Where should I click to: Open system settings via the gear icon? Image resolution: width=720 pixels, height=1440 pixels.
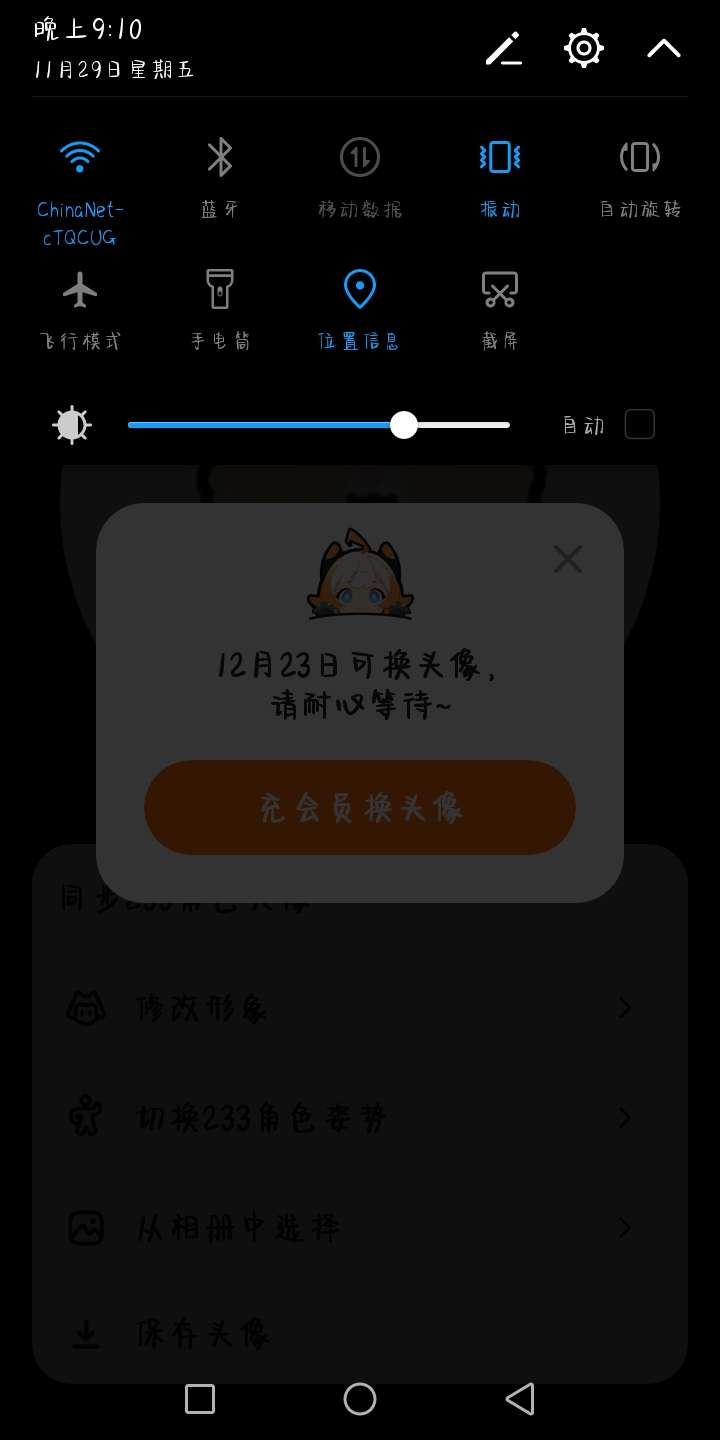(584, 48)
